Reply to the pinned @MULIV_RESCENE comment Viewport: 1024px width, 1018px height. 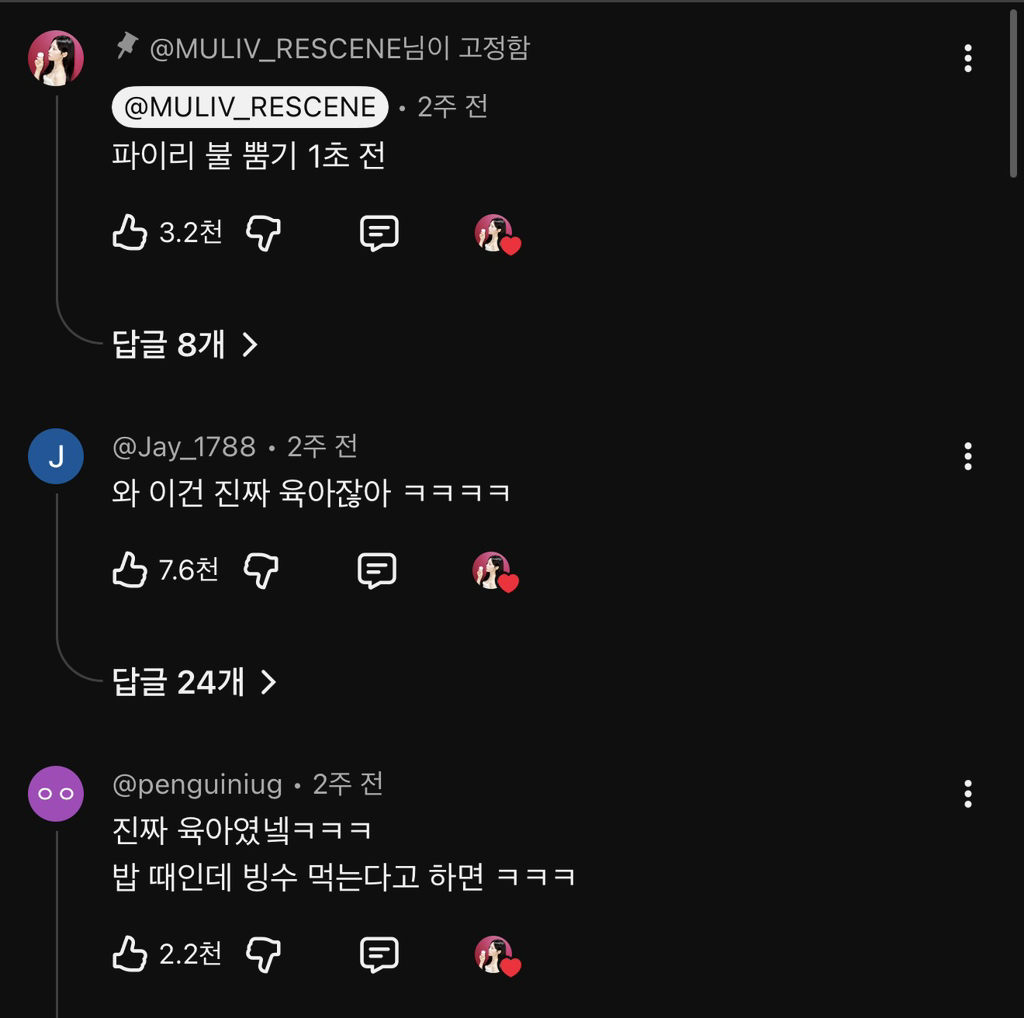tap(379, 233)
